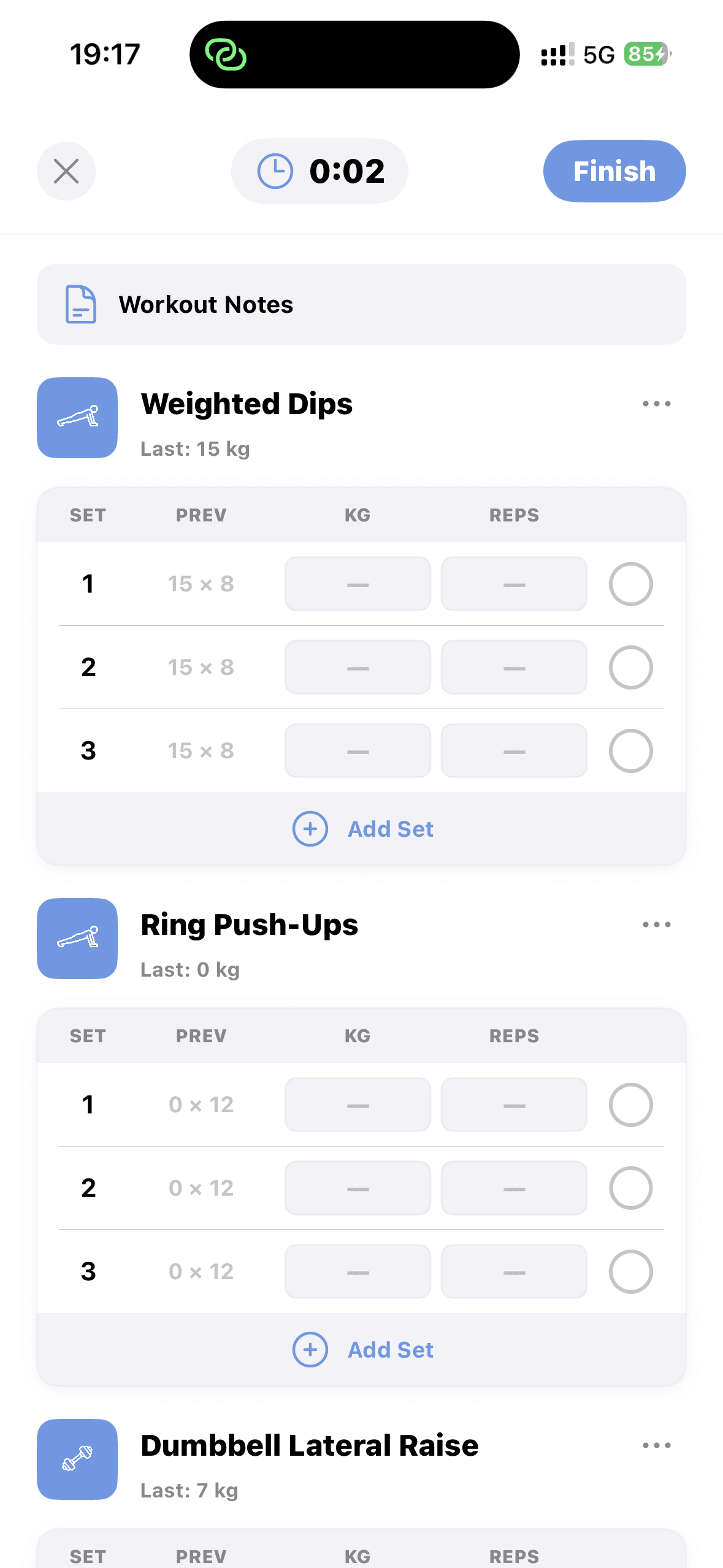
Task: Open the Workout Notes note icon
Action: (x=78, y=304)
